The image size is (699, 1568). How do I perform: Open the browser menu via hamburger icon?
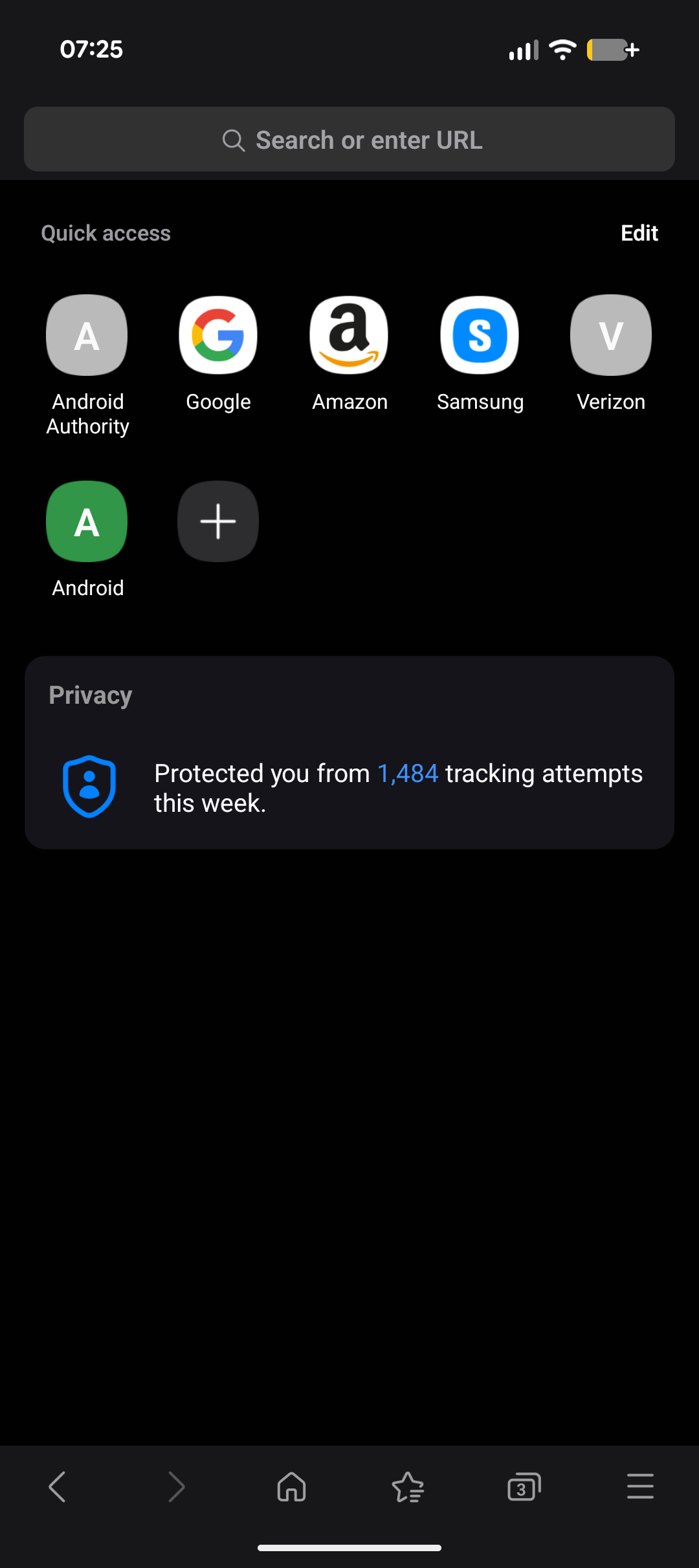tap(640, 1486)
